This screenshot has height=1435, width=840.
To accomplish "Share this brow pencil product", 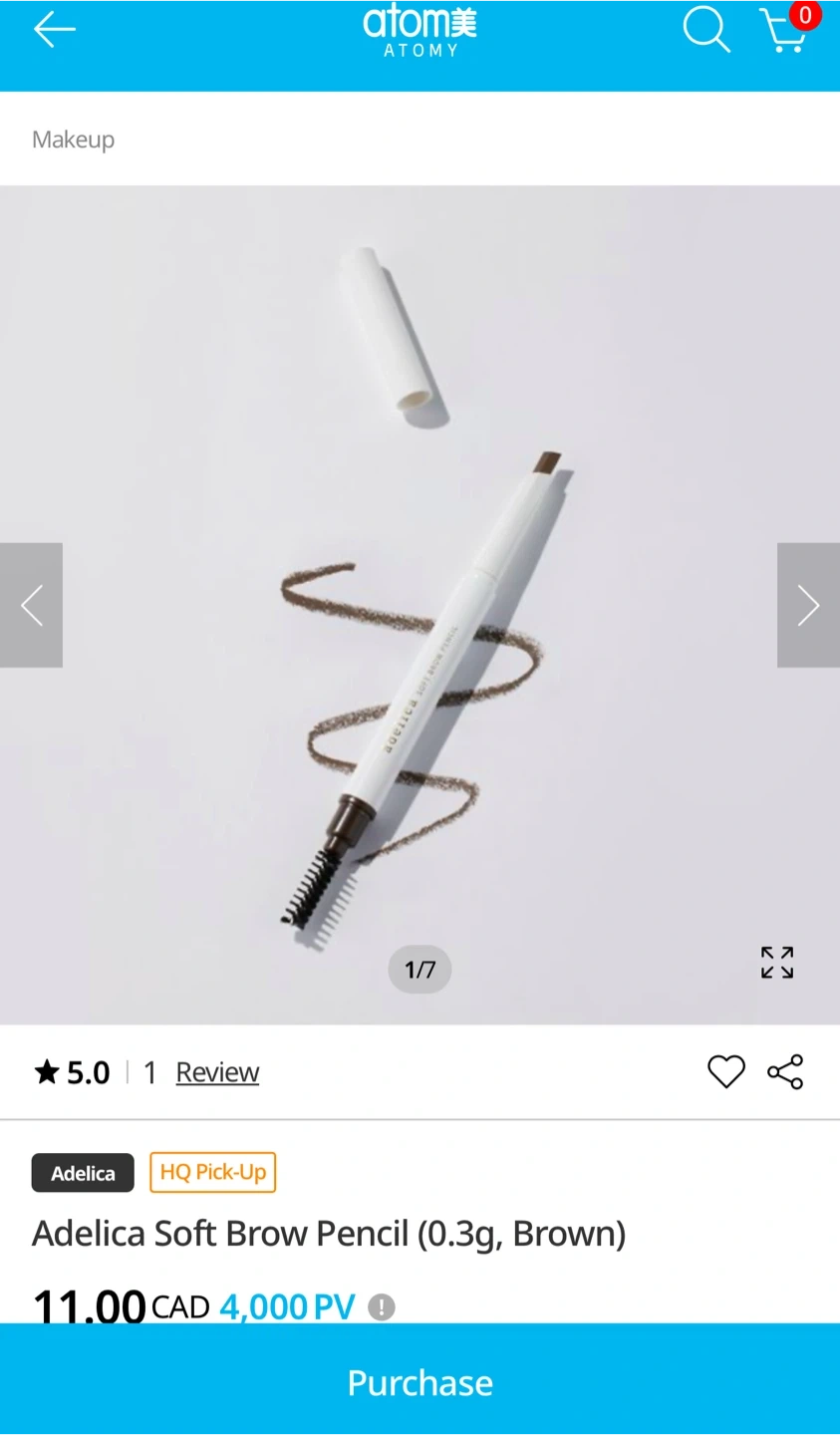I will tap(785, 1072).
